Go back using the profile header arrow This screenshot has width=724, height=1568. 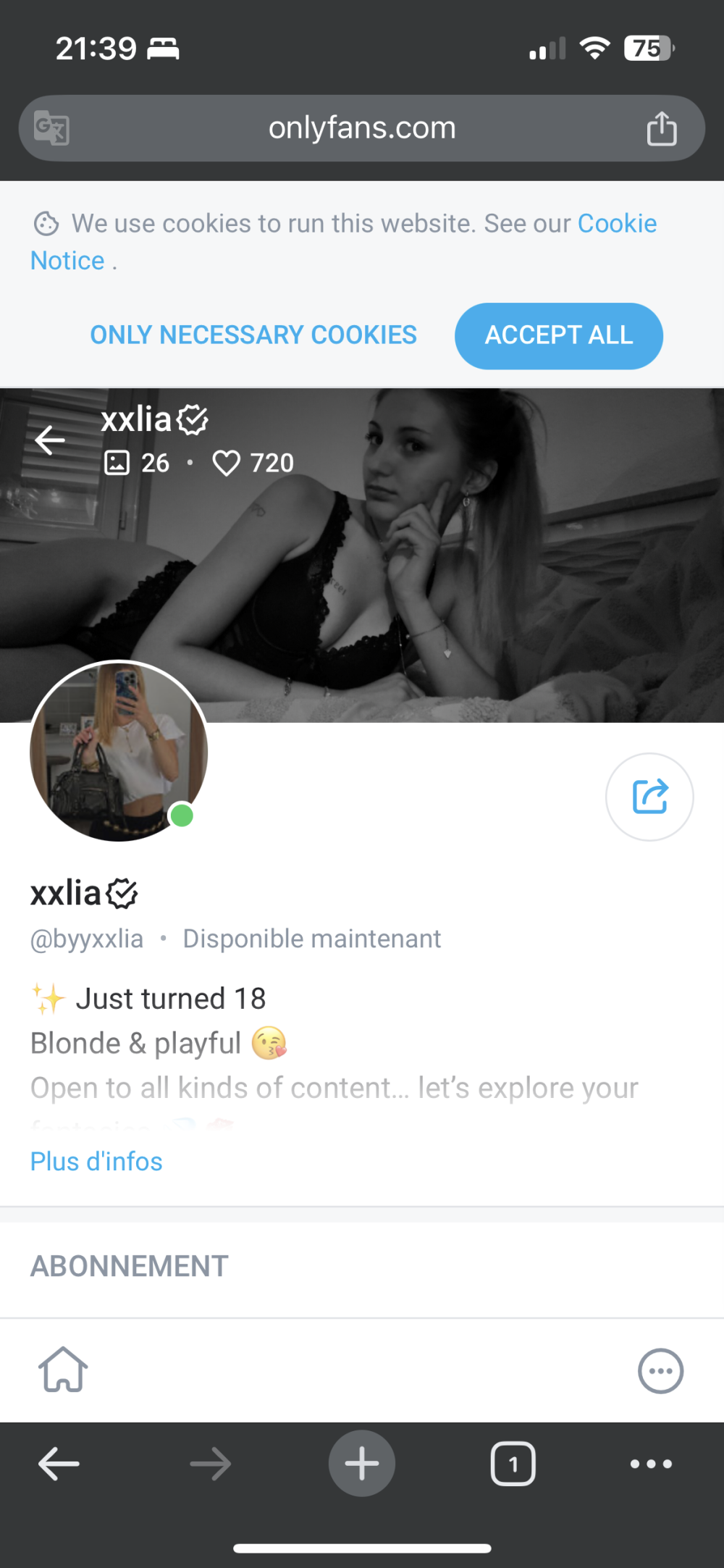(x=50, y=440)
